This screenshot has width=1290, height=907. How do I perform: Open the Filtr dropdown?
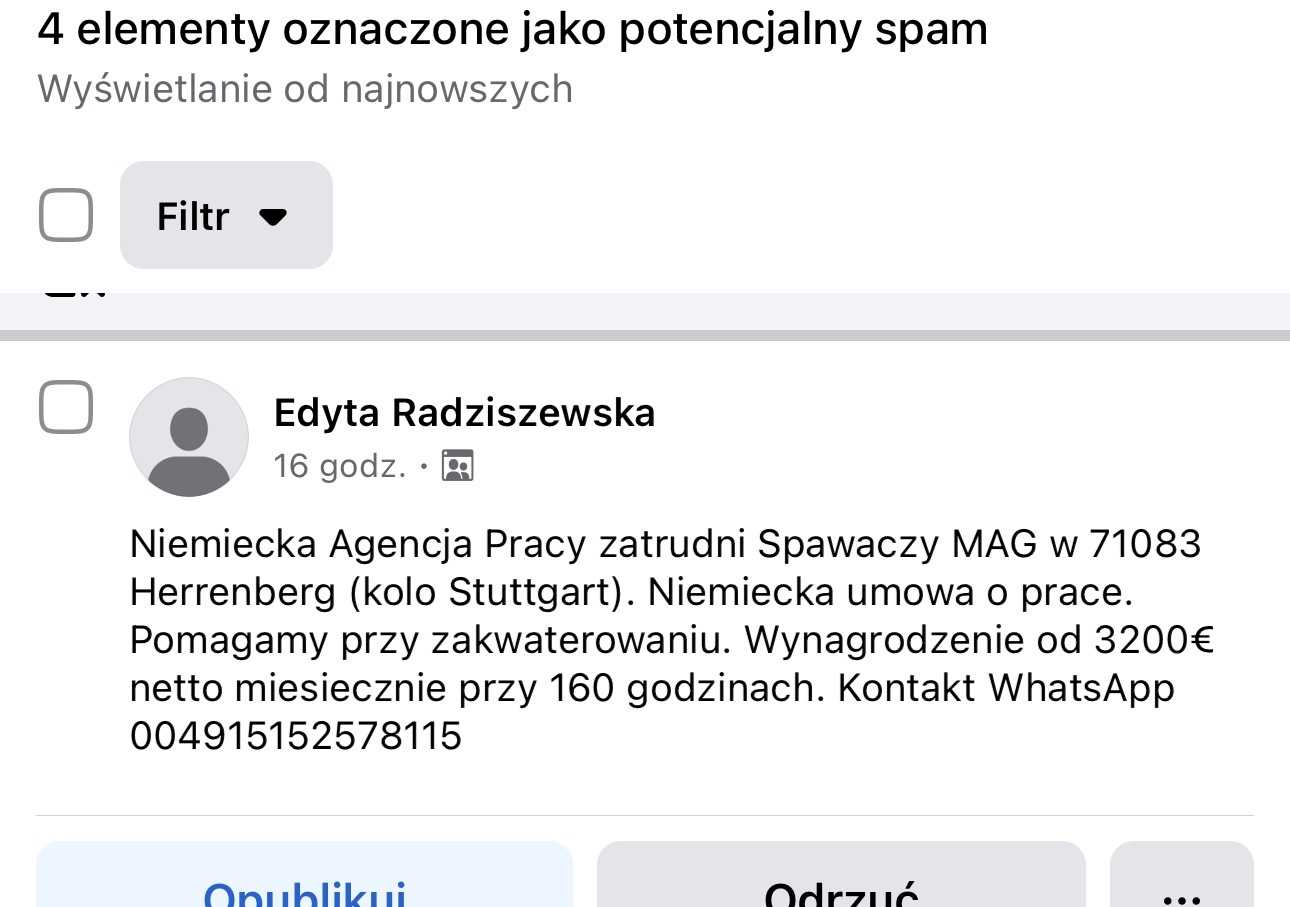pos(226,215)
